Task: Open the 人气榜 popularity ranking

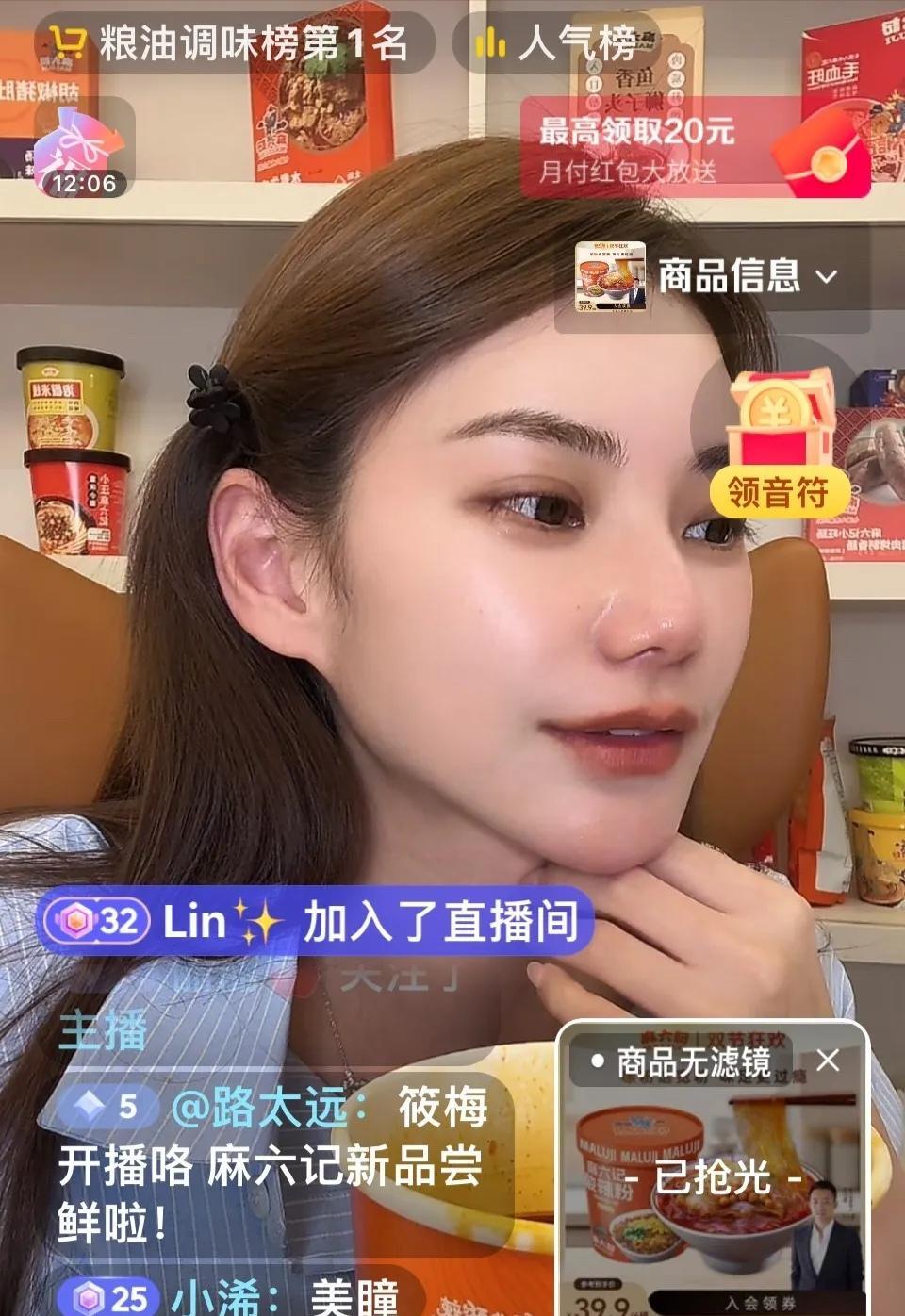Action: pos(556,42)
